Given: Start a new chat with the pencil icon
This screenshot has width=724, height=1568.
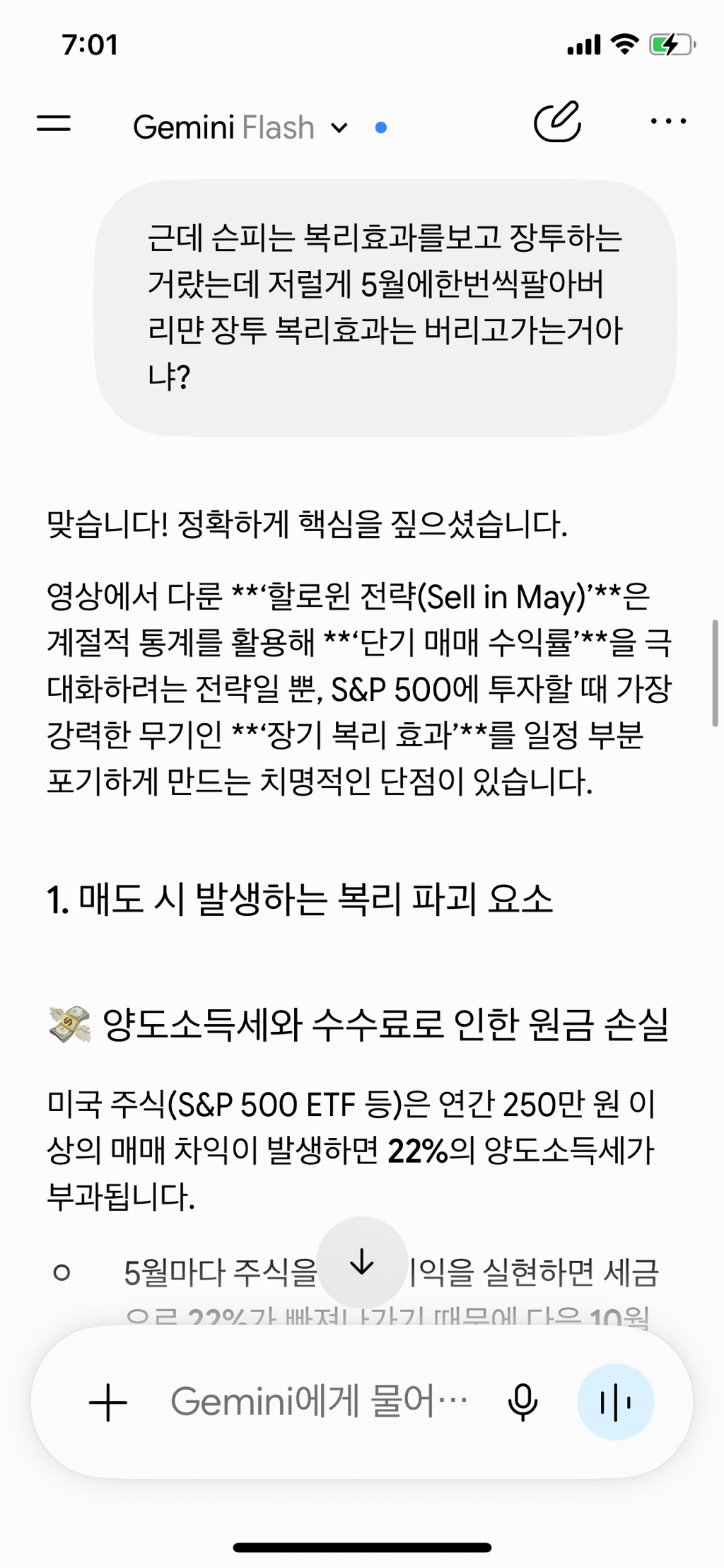Looking at the screenshot, I should click(557, 122).
